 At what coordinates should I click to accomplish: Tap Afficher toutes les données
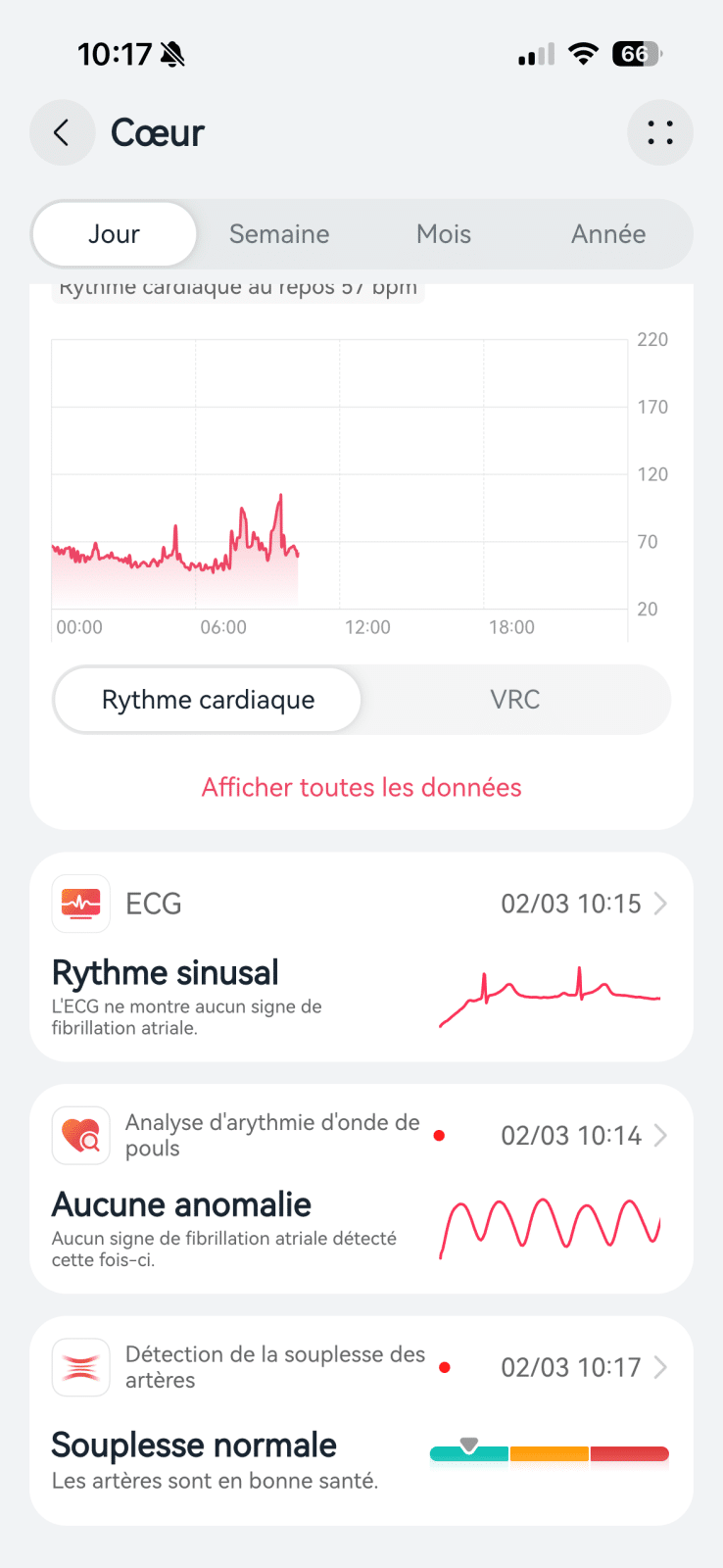click(x=361, y=788)
